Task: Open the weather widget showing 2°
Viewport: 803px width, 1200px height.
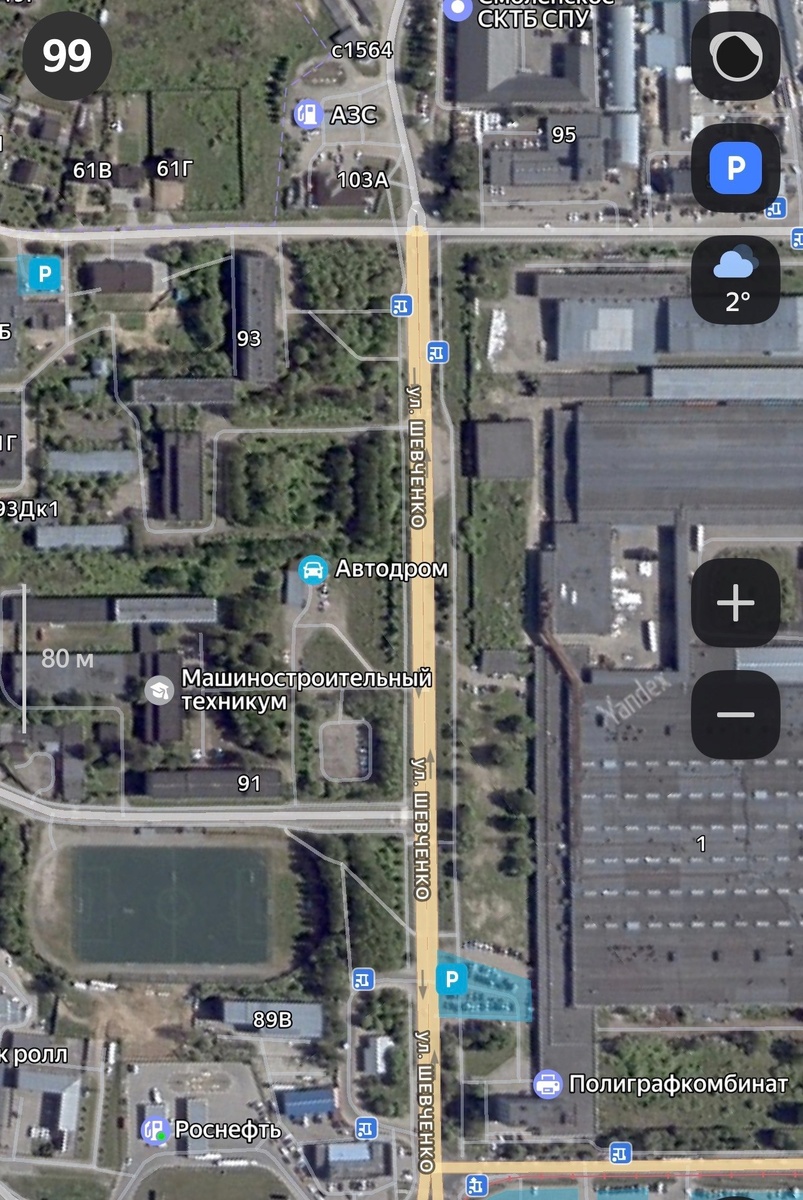Action: (735, 280)
